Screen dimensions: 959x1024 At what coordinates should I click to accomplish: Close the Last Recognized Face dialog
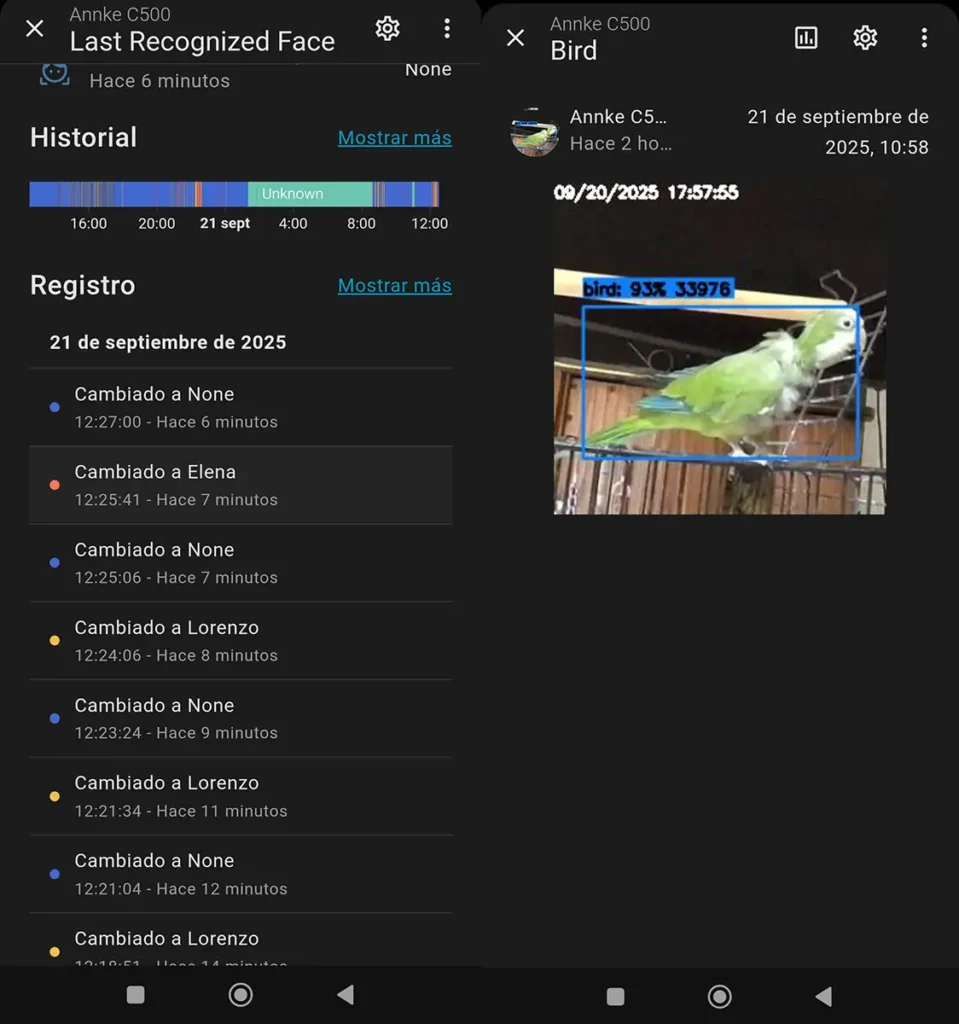coord(35,29)
